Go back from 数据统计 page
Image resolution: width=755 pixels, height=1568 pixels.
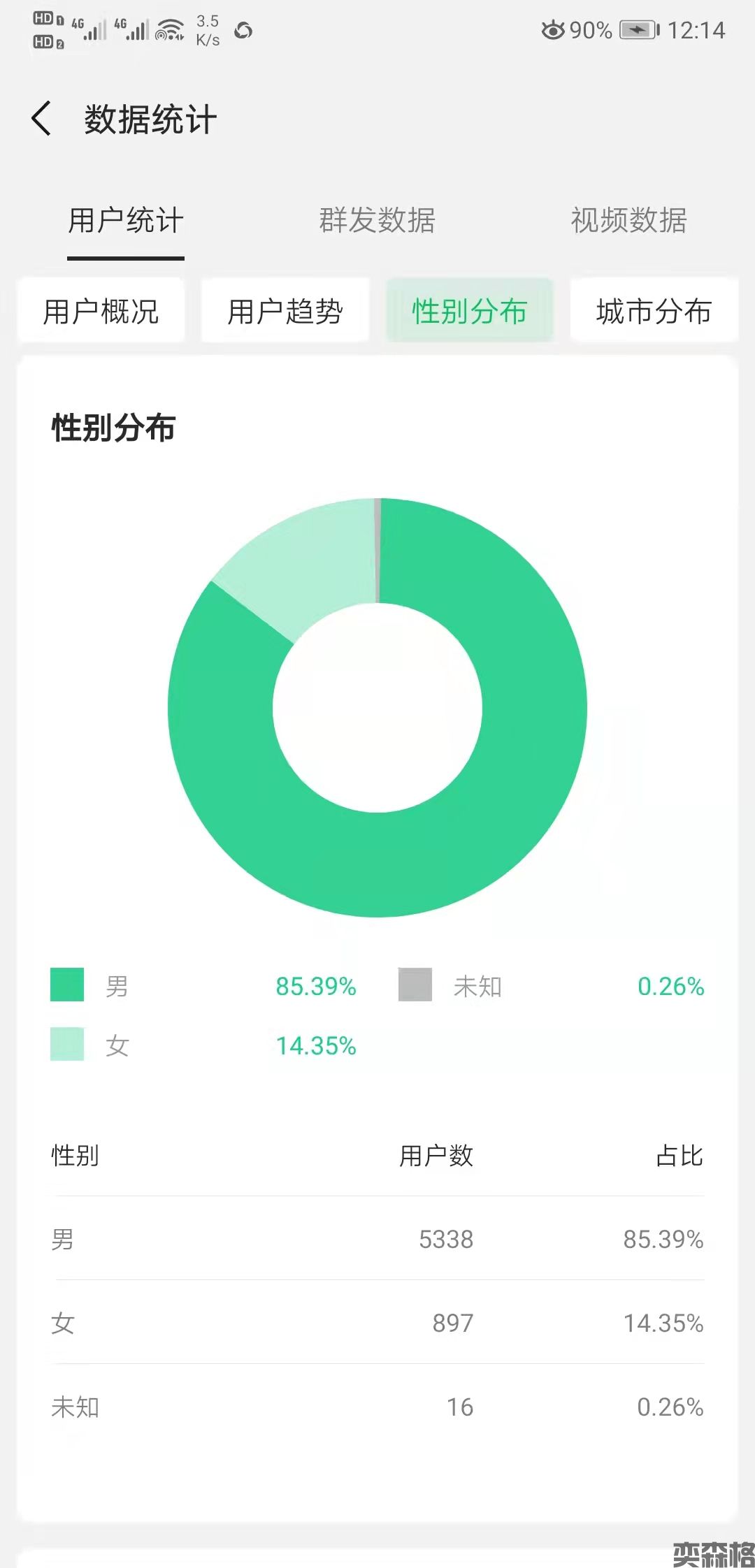42,118
